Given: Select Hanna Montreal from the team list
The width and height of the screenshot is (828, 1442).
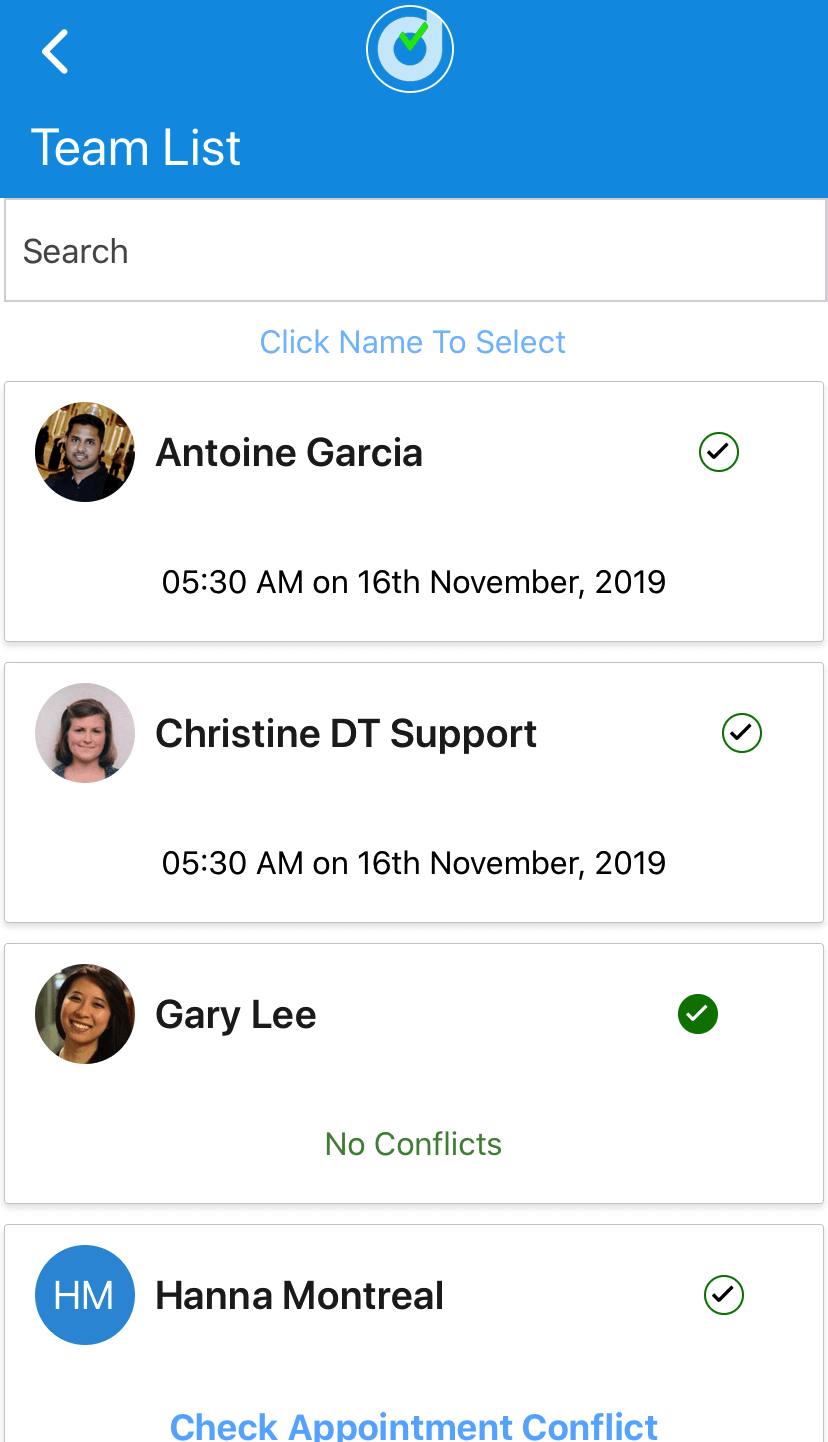Looking at the screenshot, I should coord(300,1296).
